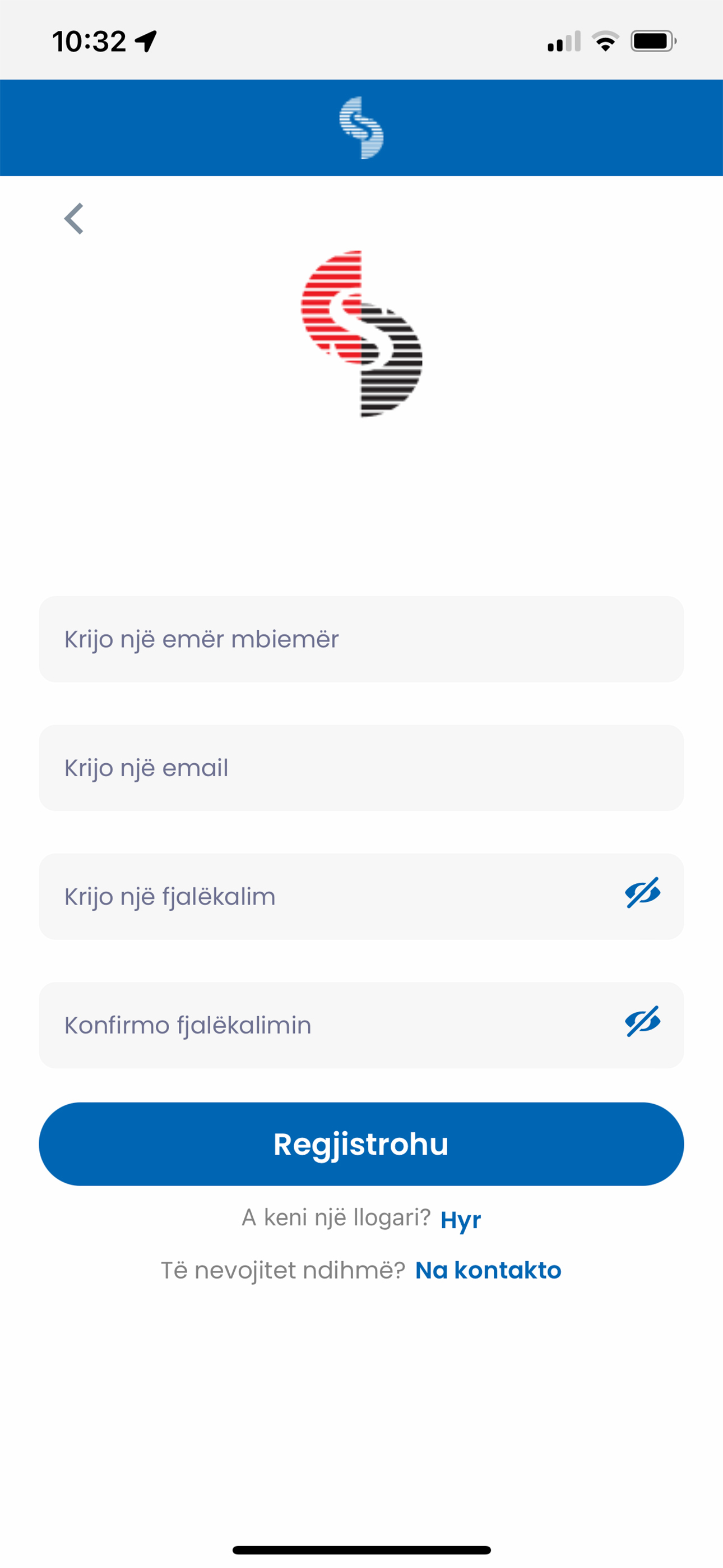Click the Wi-Fi icon in status bar
The image size is (723, 1568).
click(x=604, y=40)
